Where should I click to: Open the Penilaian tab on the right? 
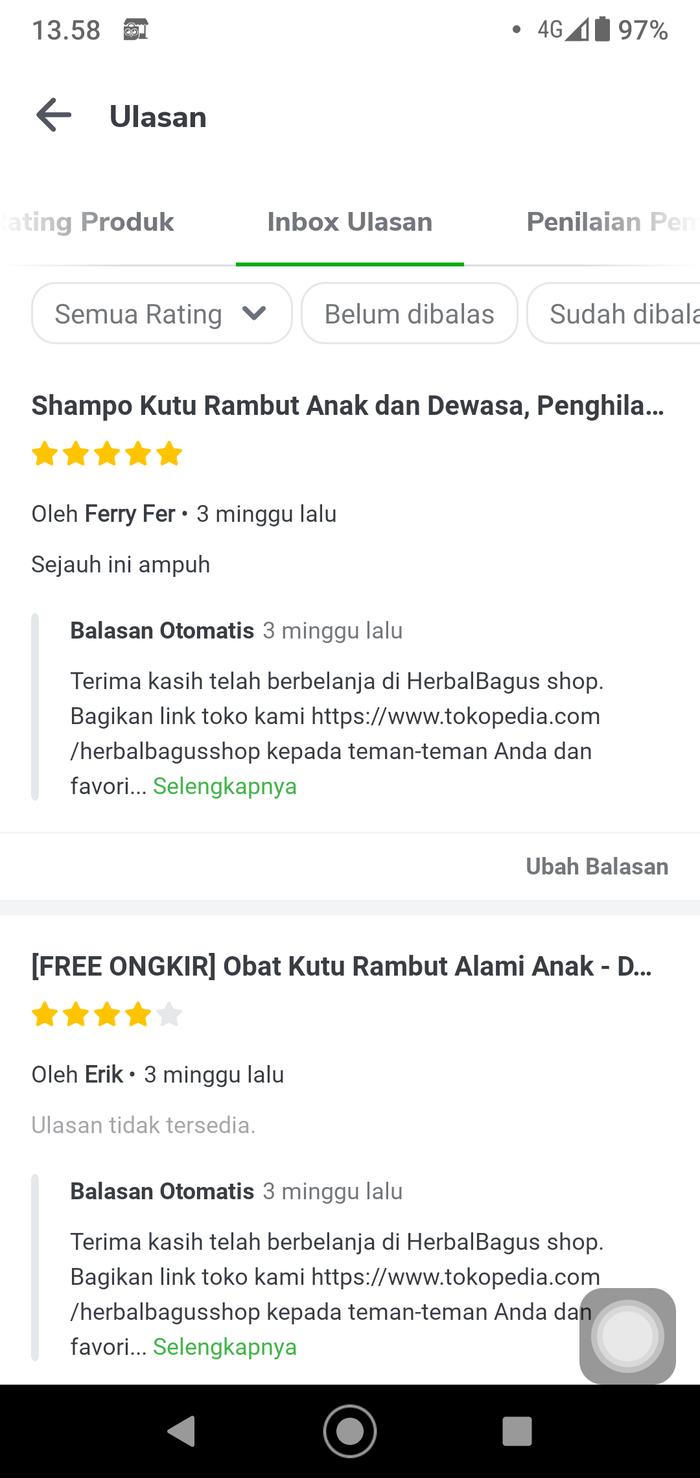(610, 222)
